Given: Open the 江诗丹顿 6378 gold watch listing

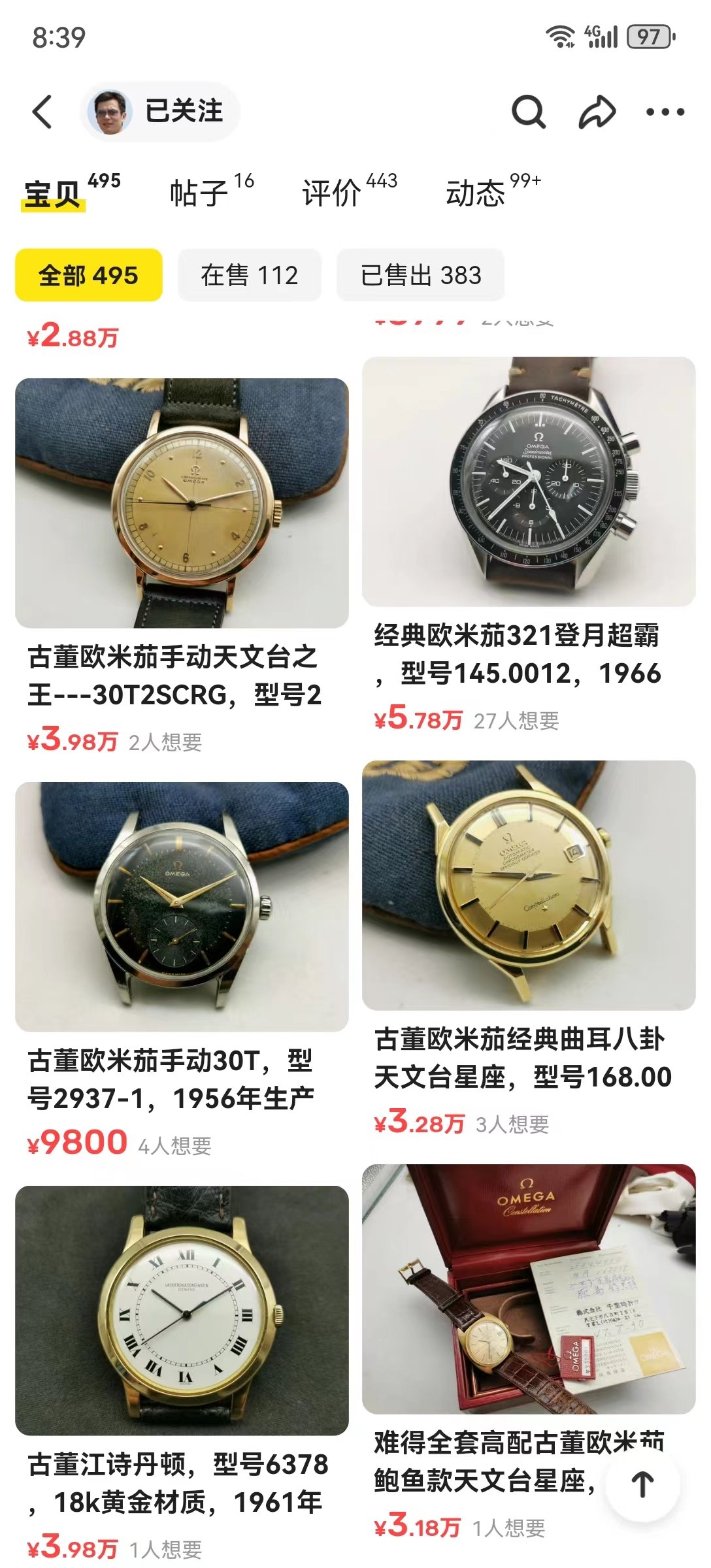Looking at the screenshot, I should coord(182,1311).
